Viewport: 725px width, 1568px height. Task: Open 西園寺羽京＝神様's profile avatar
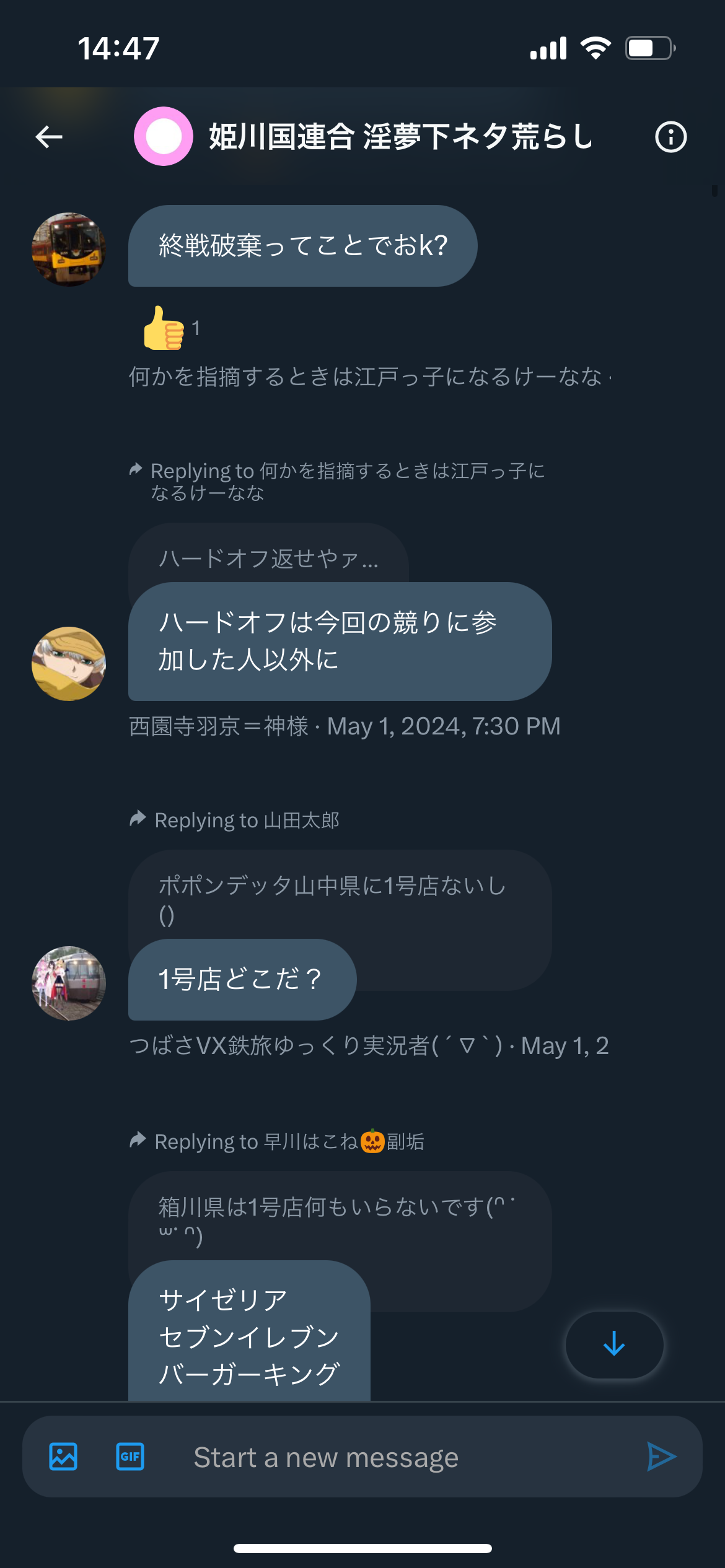click(69, 664)
